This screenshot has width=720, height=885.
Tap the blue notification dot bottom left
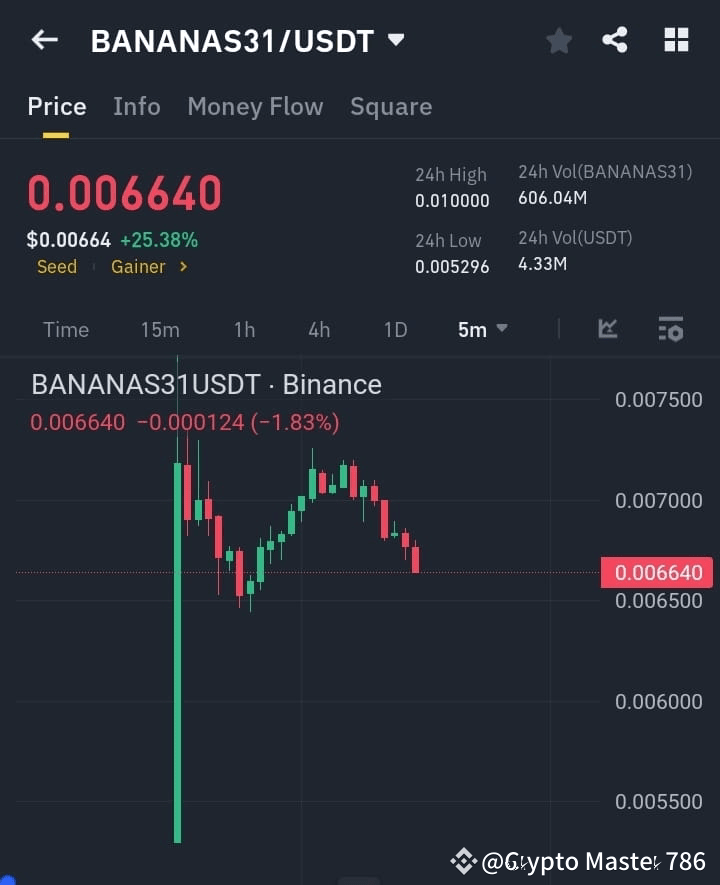[x=8, y=877]
